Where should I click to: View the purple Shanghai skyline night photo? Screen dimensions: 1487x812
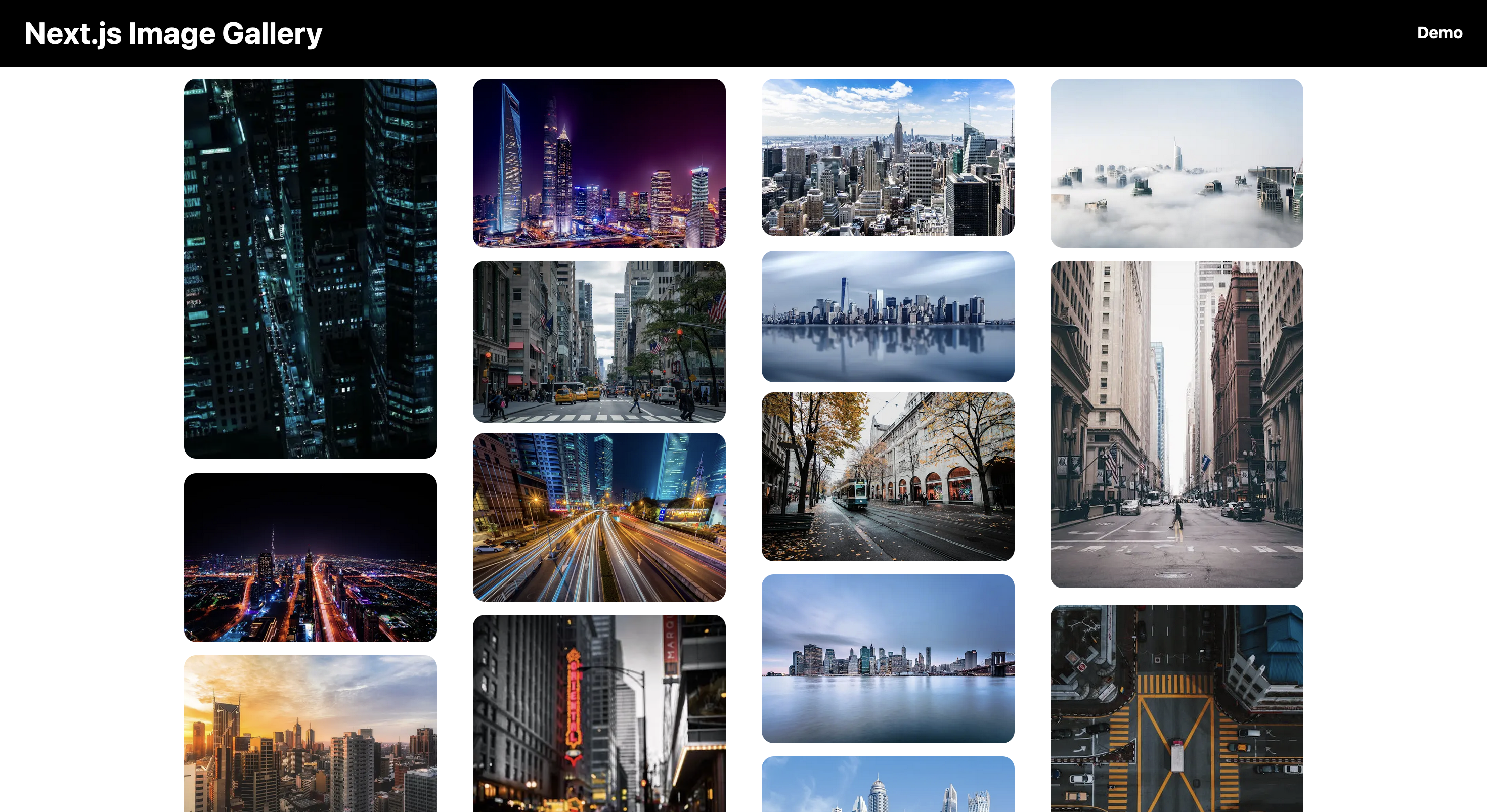click(599, 163)
